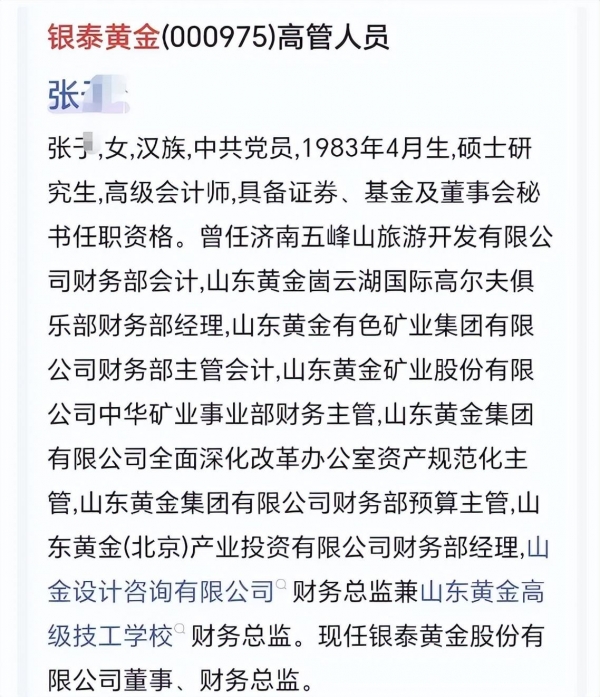600x697 pixels.
Task: Open the 山东黄金高级技工学校 link
Action: [480, 592]
